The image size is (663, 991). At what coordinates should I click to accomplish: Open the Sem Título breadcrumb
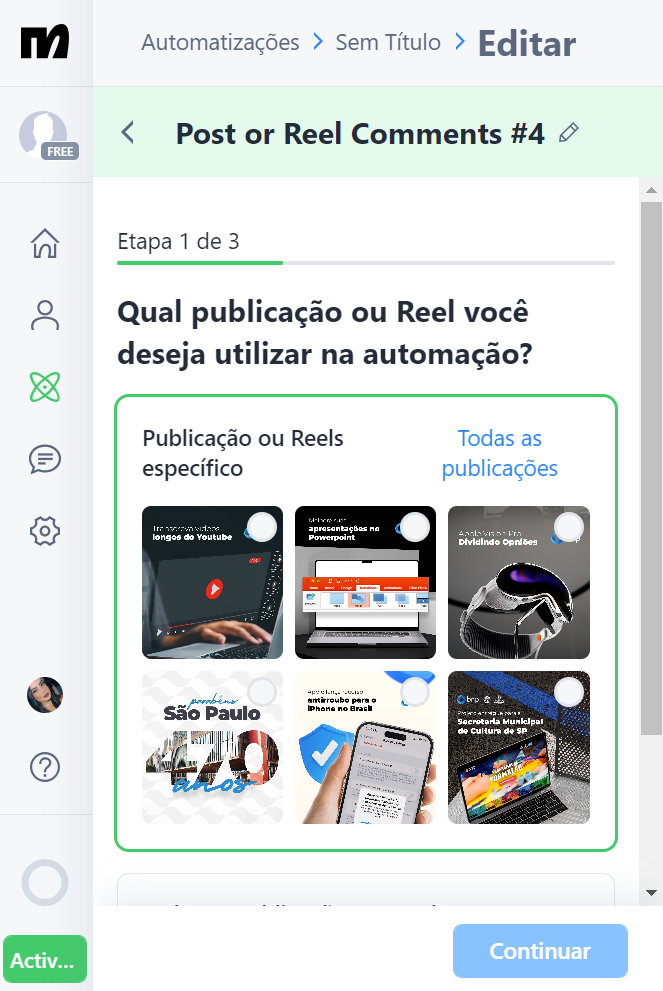coord(388,43)
